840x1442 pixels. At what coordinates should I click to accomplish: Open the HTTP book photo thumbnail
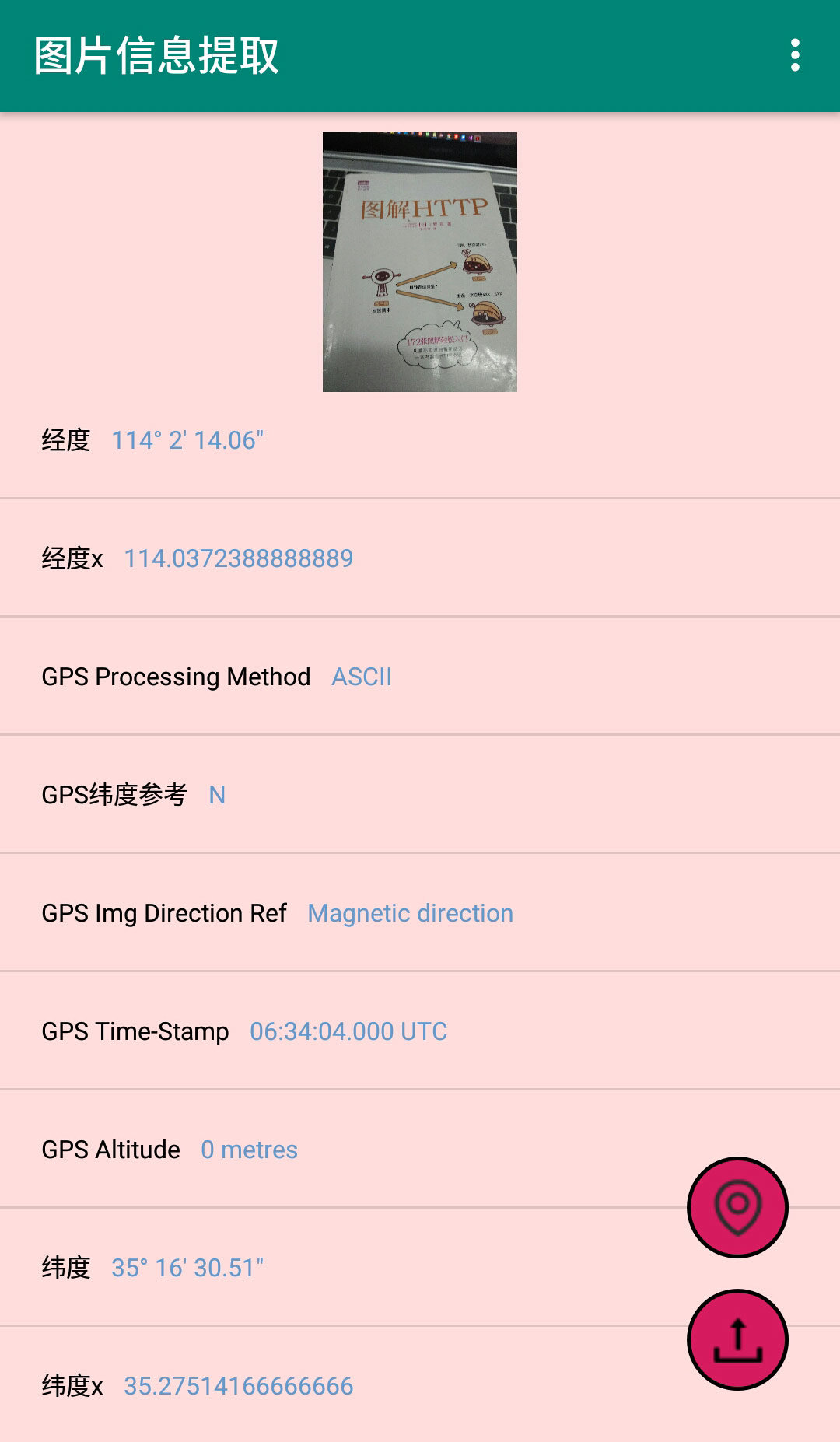pyautogui.click(x=420, y=262)
